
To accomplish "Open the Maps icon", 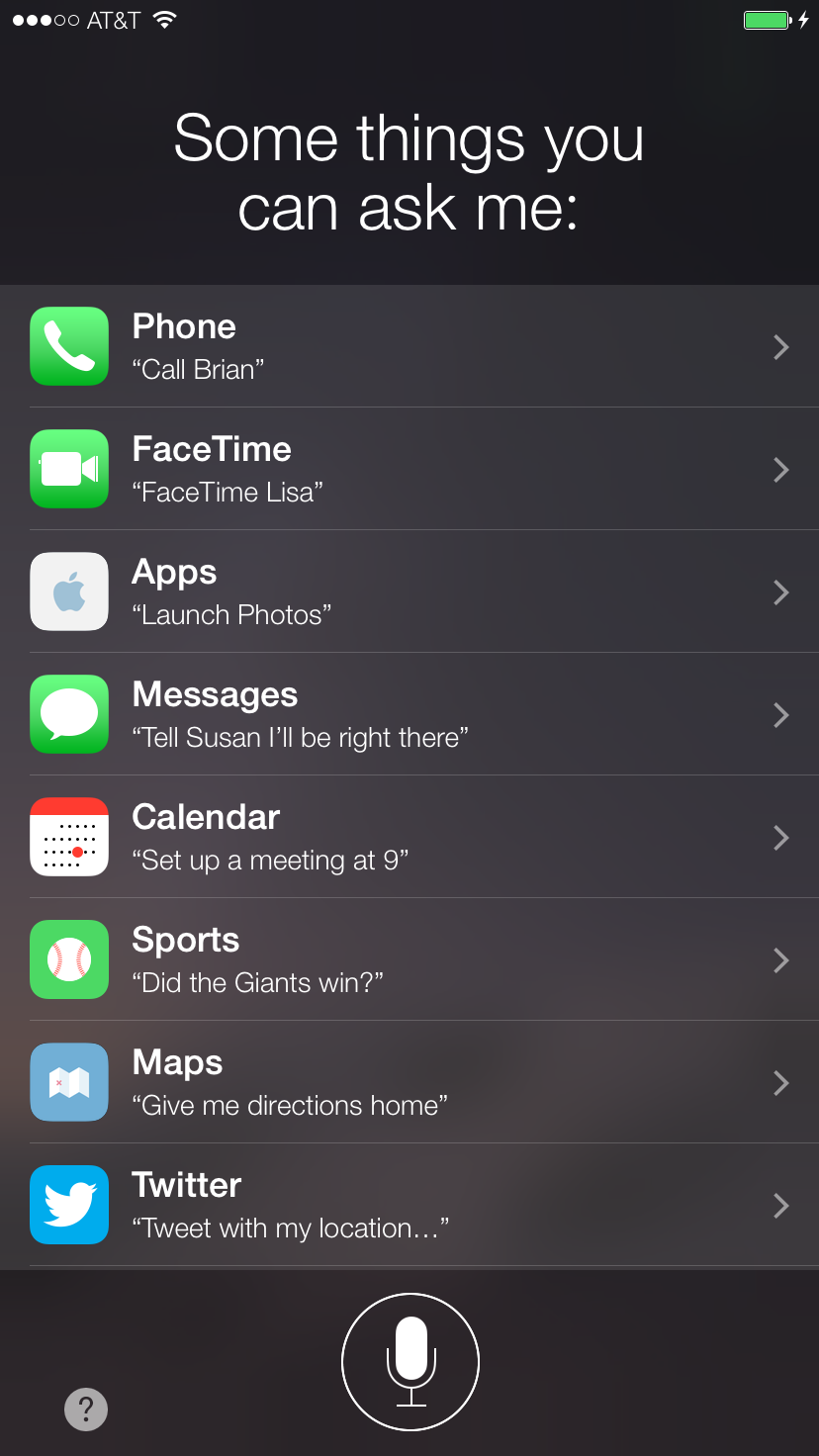I will pos(69,1082).
